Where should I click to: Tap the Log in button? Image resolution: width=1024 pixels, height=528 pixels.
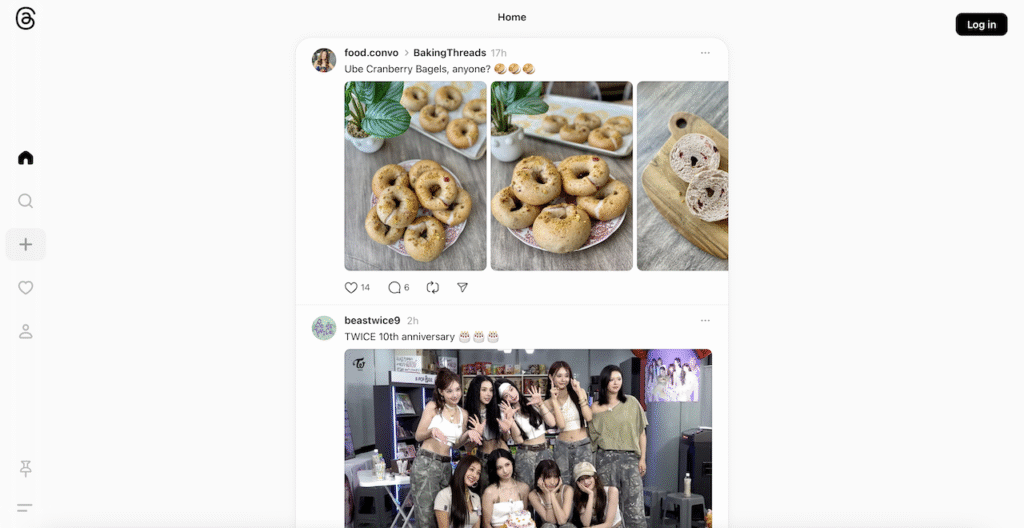pos(981,25)
